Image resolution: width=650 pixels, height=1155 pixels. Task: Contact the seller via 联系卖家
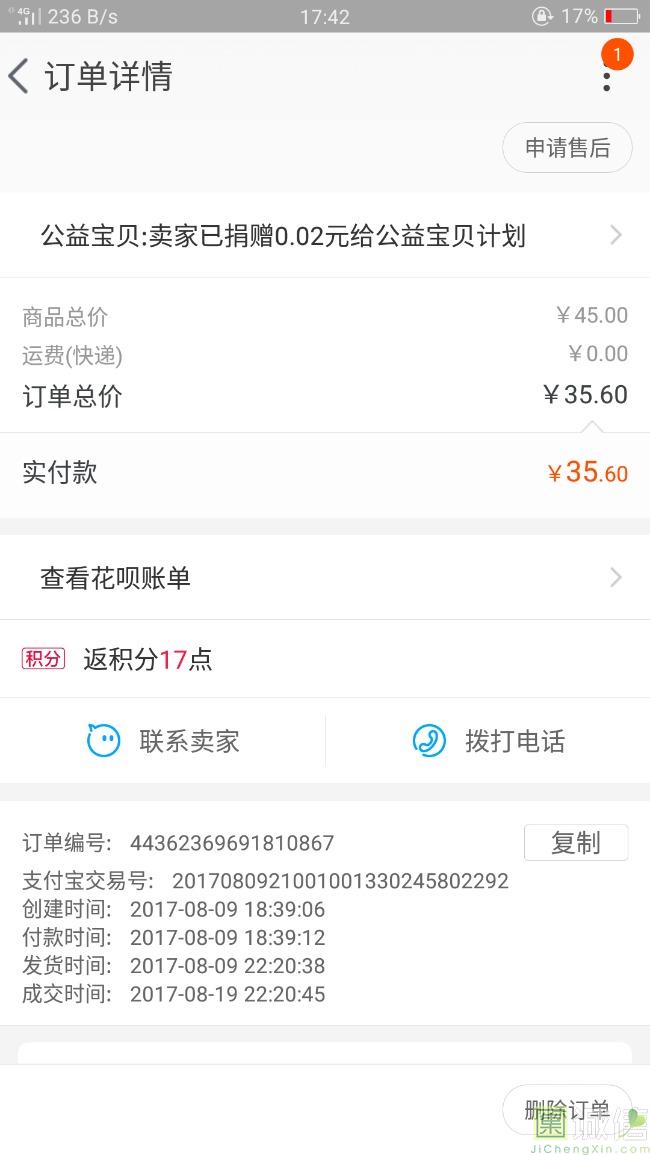[x=163, y=740]
